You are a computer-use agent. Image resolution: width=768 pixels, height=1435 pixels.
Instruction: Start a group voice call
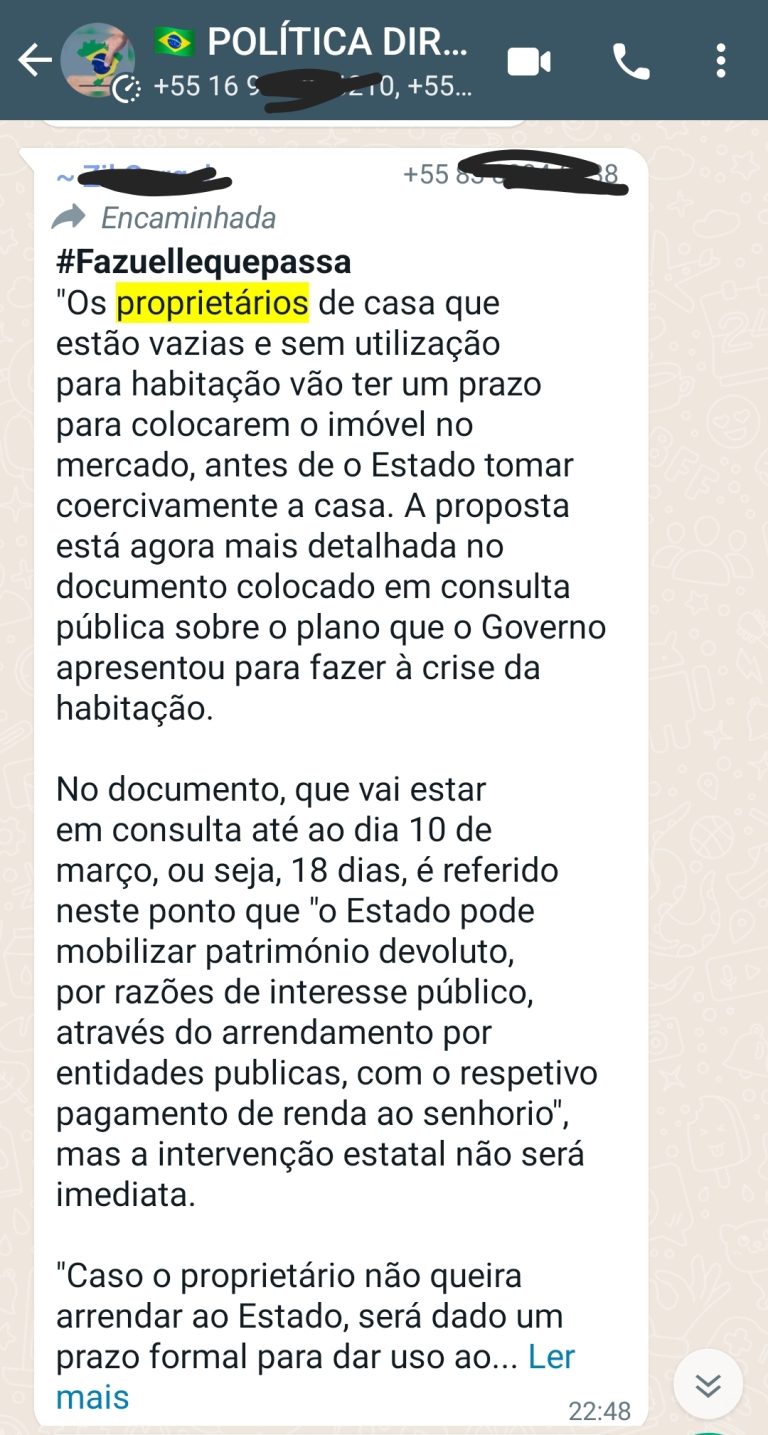pos(631,62)
